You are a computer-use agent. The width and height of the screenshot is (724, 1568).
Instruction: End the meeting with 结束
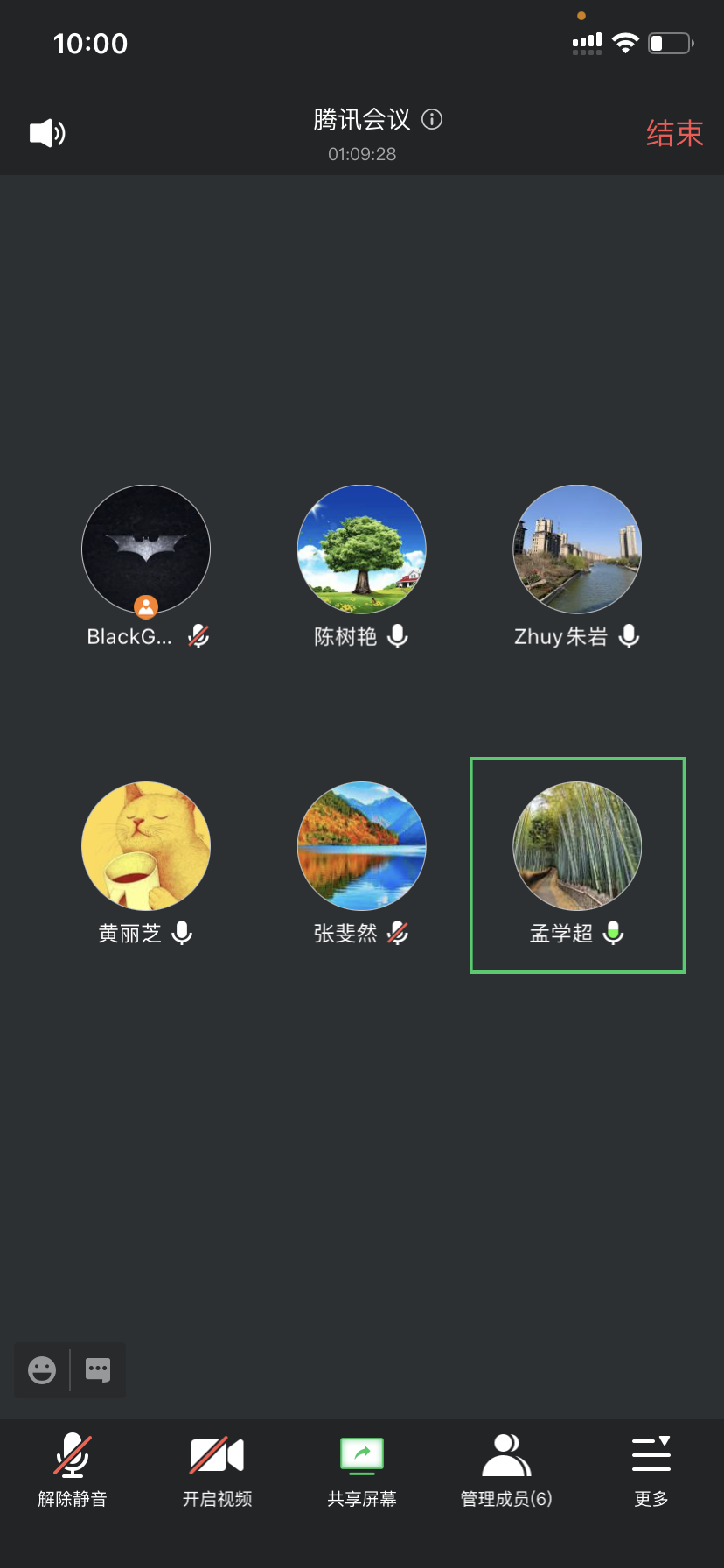click(674, 133)
